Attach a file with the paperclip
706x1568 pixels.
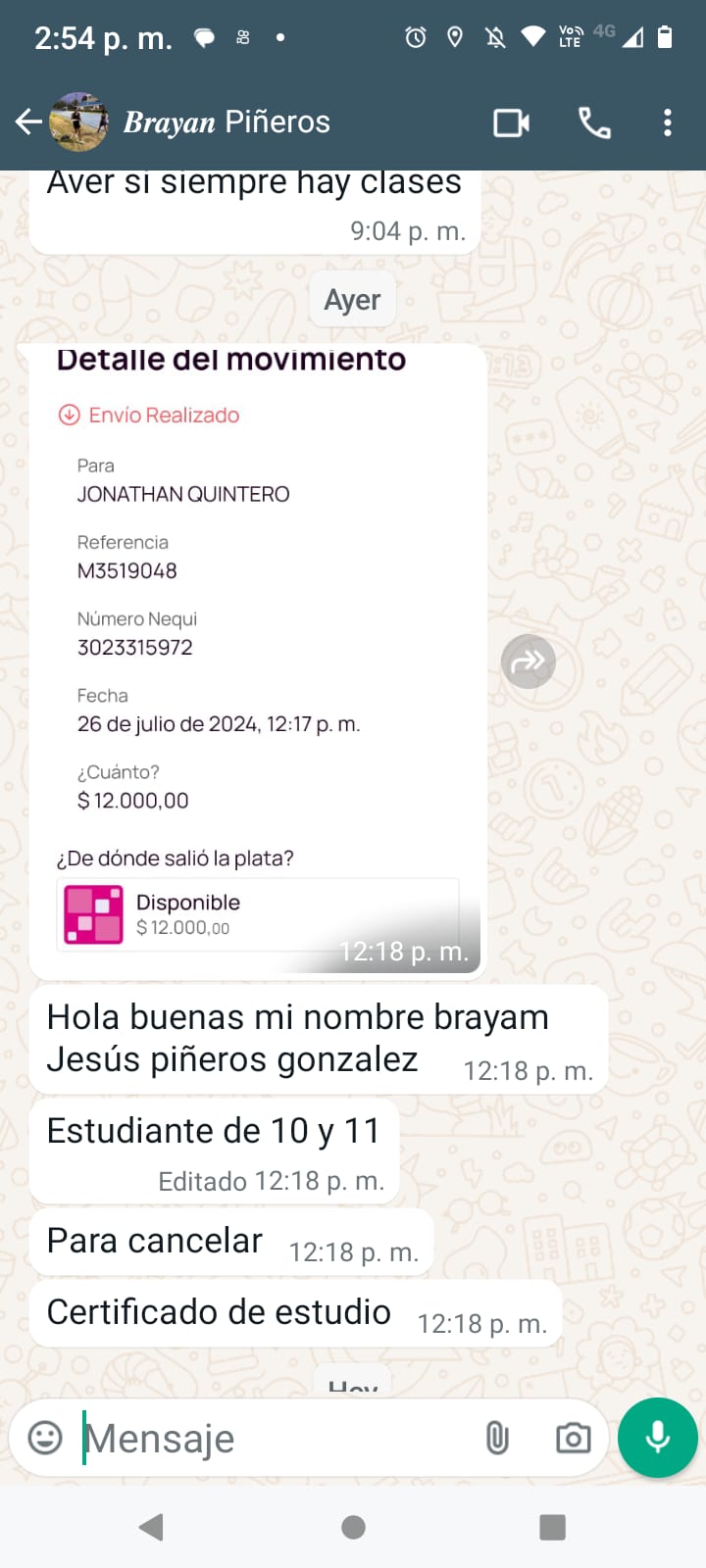497,1438
